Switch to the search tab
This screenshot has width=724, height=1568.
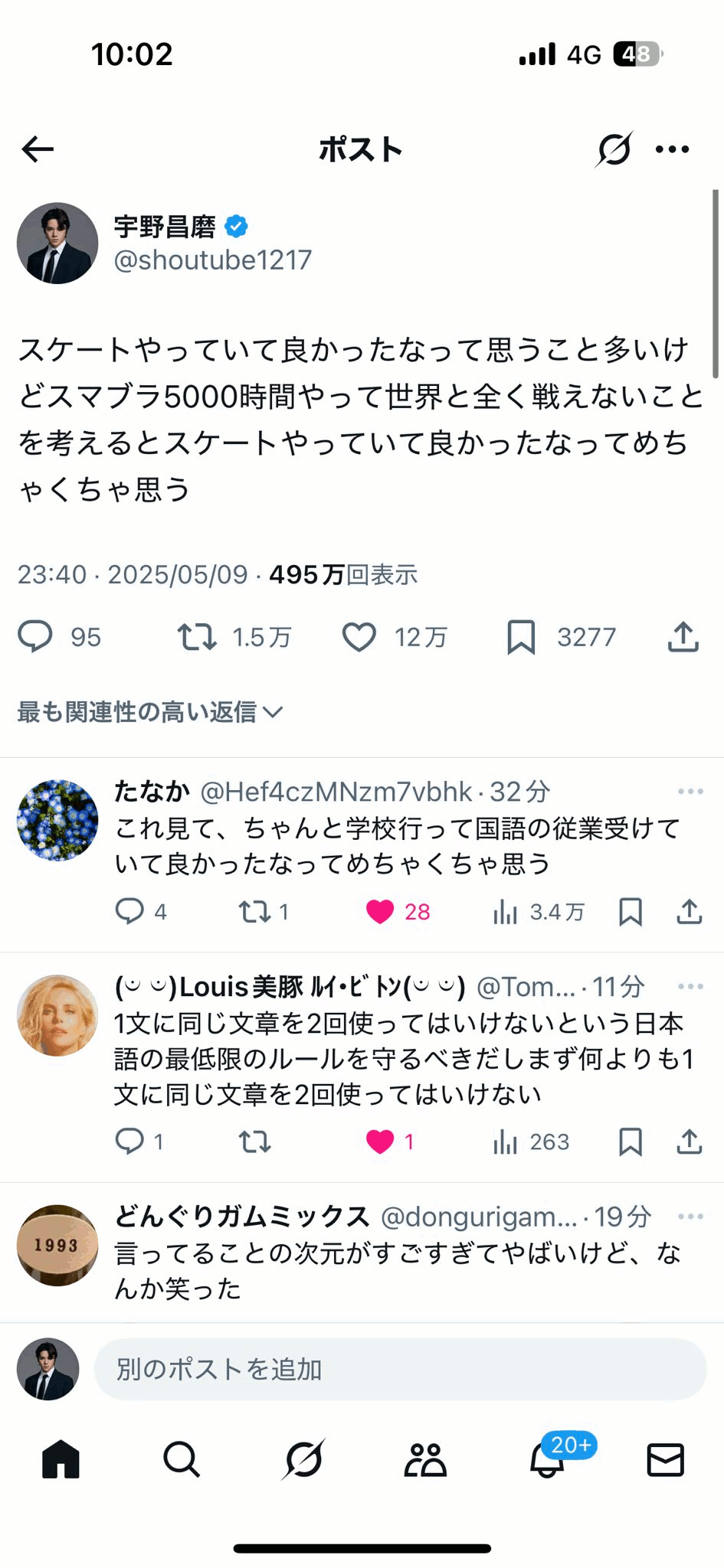[182, 1459]
